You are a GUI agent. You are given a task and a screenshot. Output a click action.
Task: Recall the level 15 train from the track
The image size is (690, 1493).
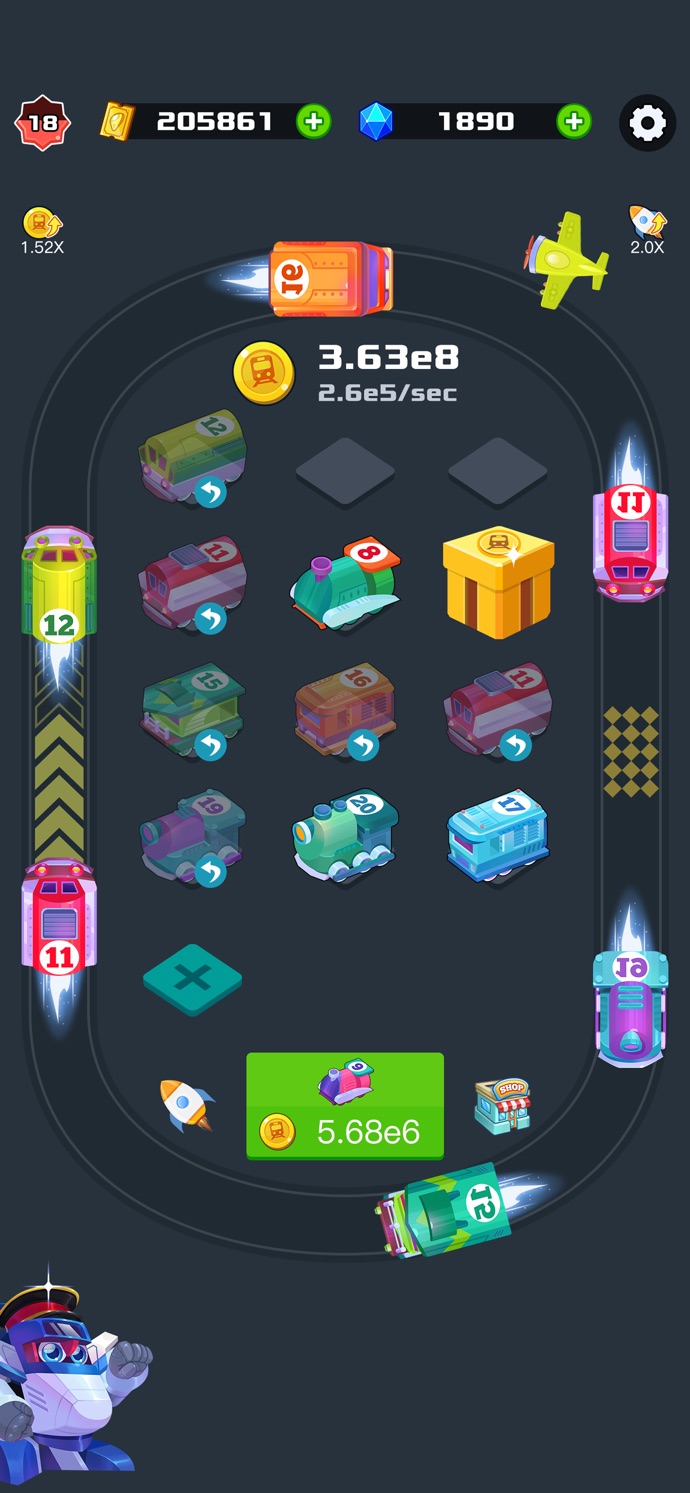click(210, 746)
